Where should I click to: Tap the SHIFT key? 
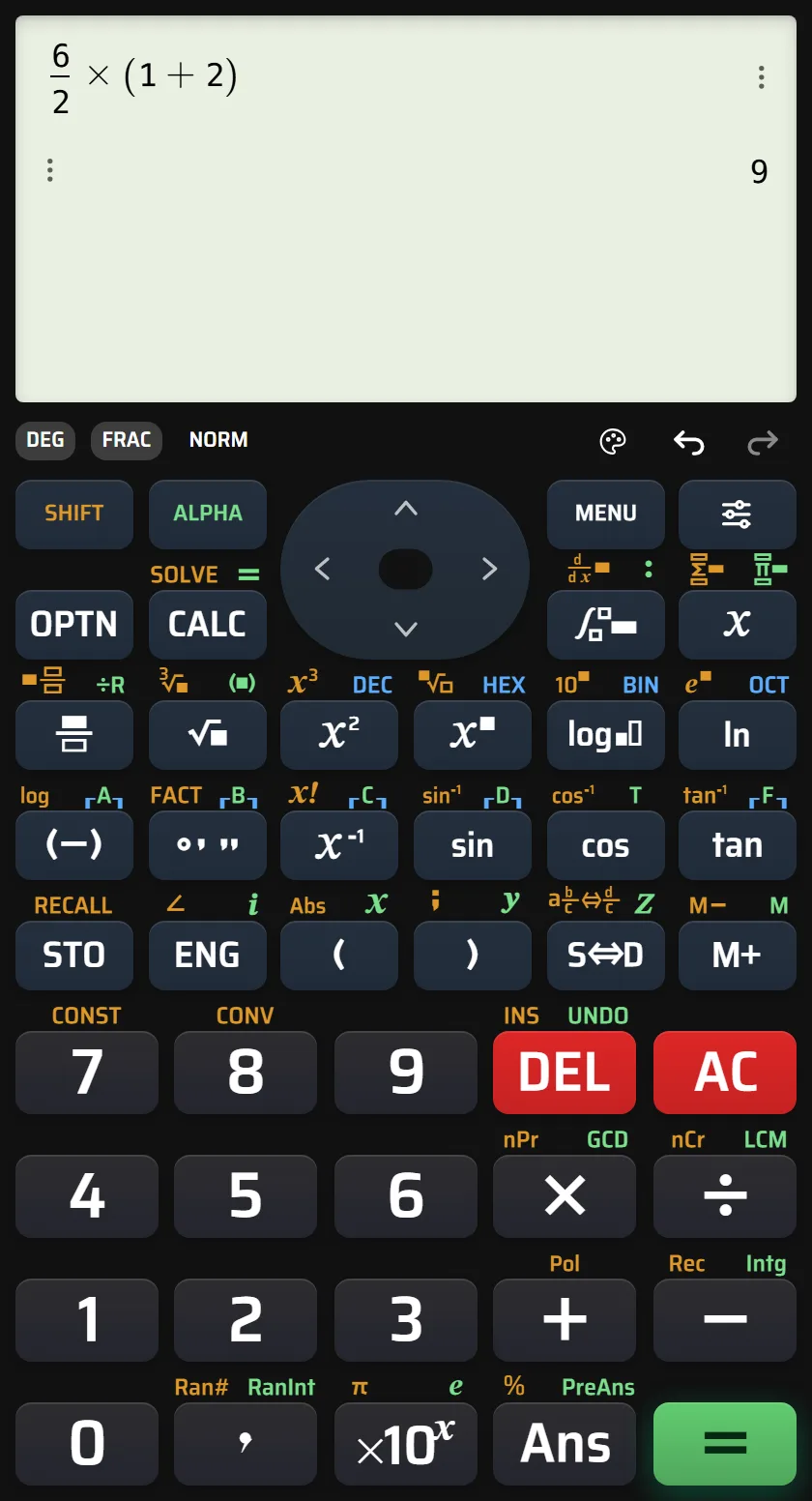[x=74, y=514]
